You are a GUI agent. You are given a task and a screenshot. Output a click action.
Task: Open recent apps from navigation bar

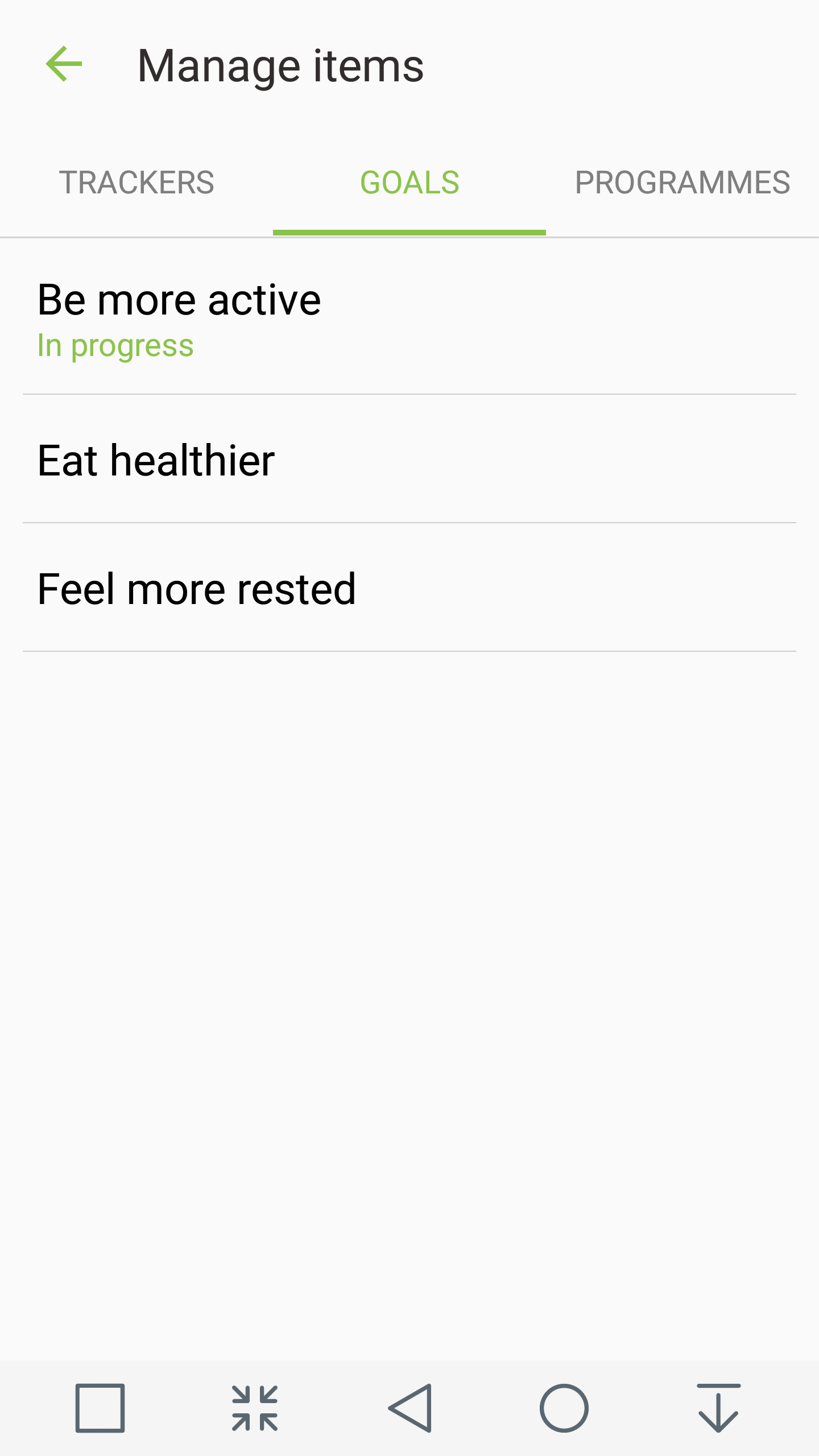[x=100, y=1408]
